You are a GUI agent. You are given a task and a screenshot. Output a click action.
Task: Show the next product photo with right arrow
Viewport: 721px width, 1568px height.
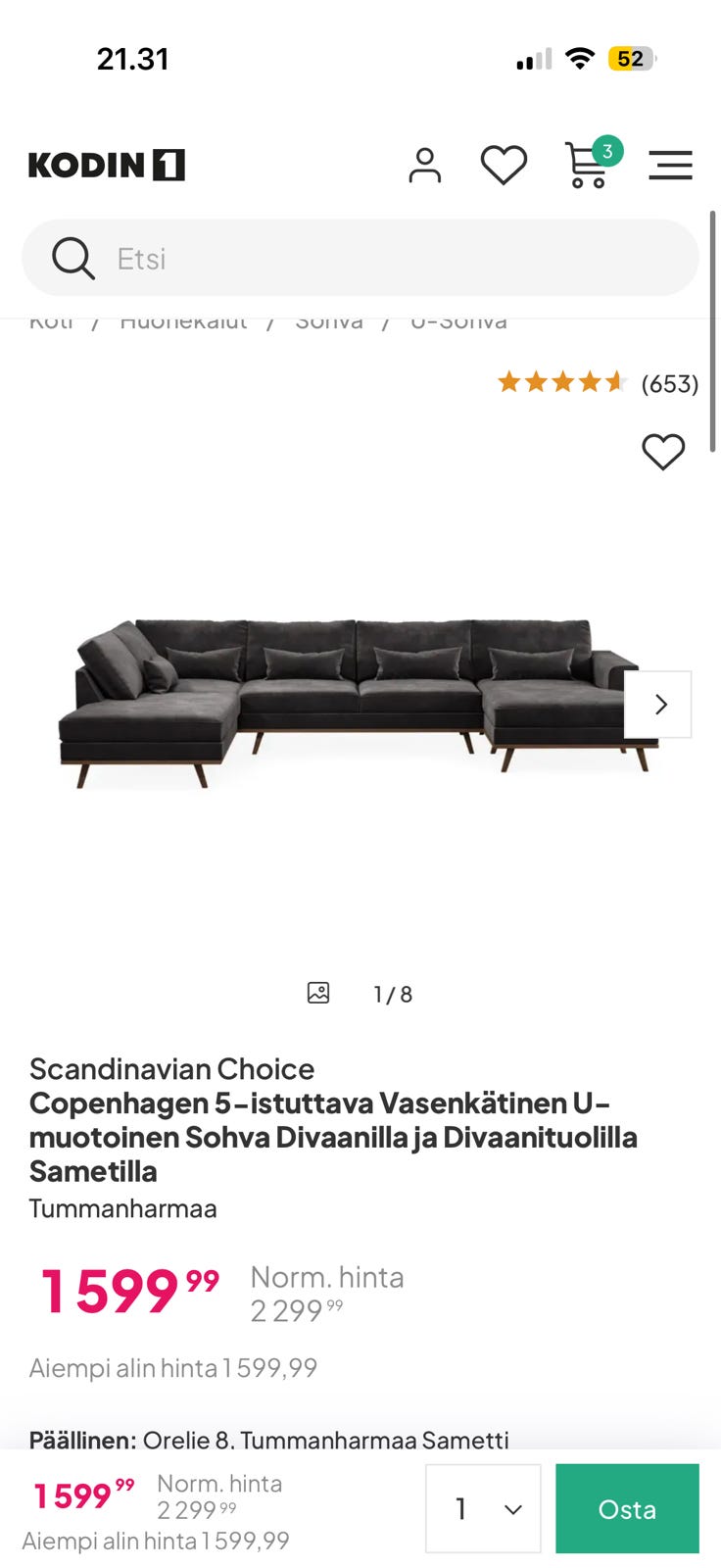(x=660, y=704)
